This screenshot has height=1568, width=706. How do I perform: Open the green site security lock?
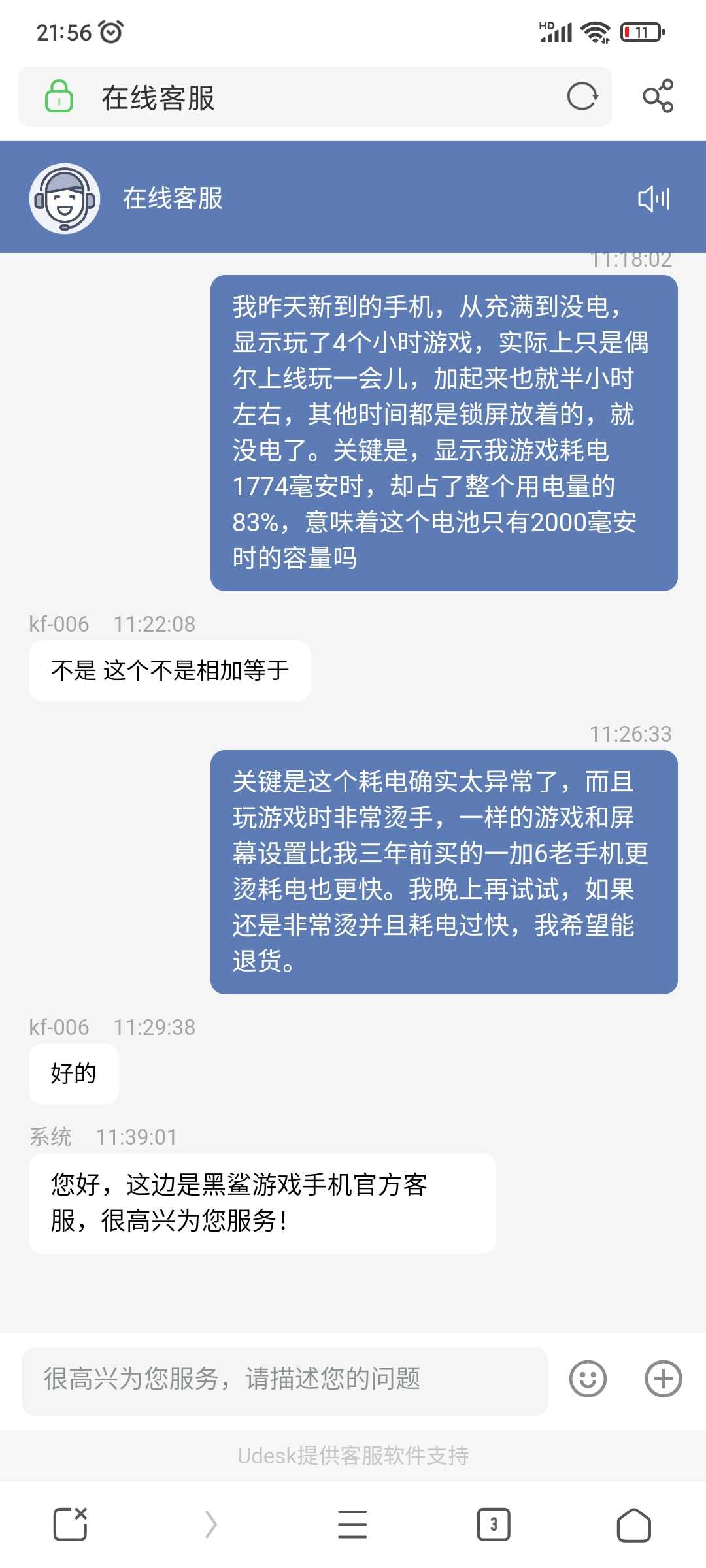pos(59,97)
